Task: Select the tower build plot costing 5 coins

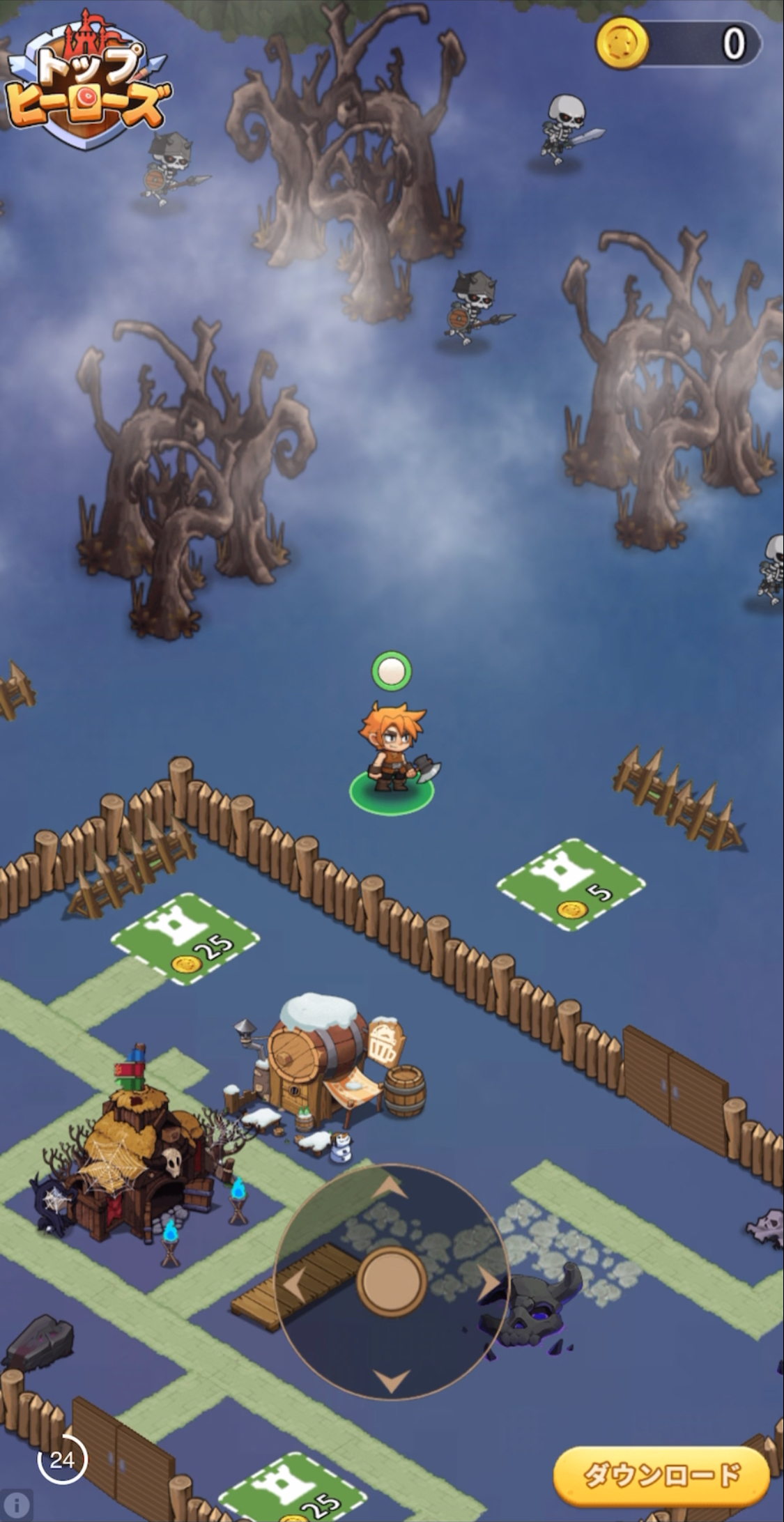Action: [x=571, y=883]
